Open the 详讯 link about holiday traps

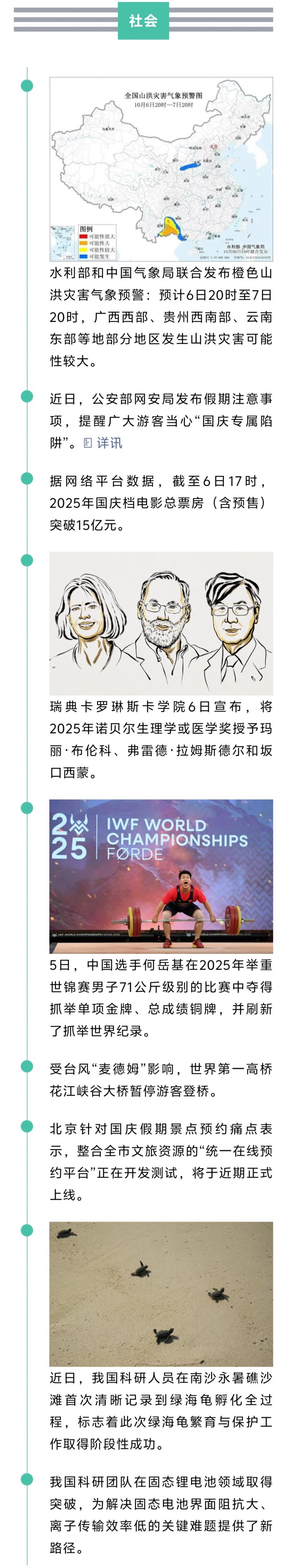pyautogui.click(x=104, y=443)
